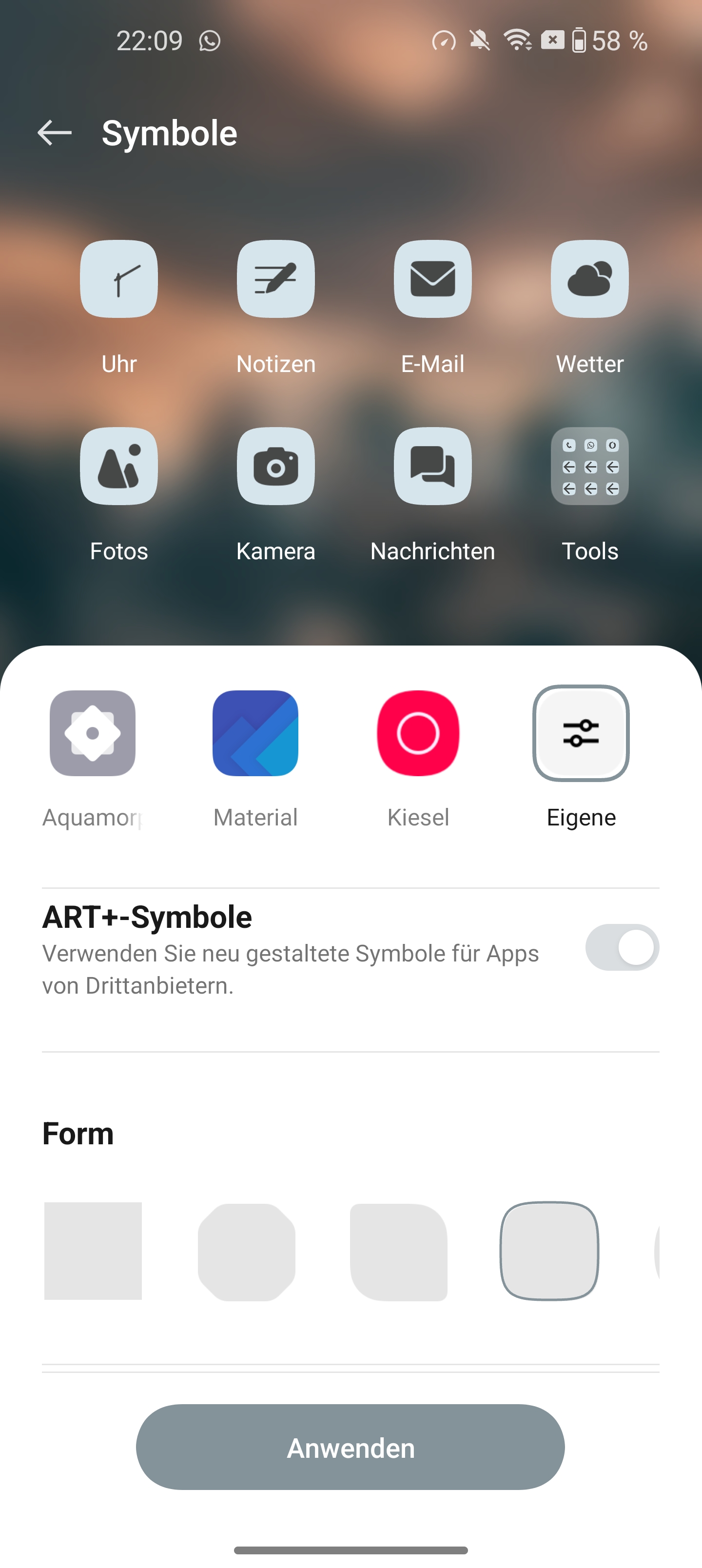Select the form with one sharp corner
The image size is (702, 1568).
click(398, 1251)
